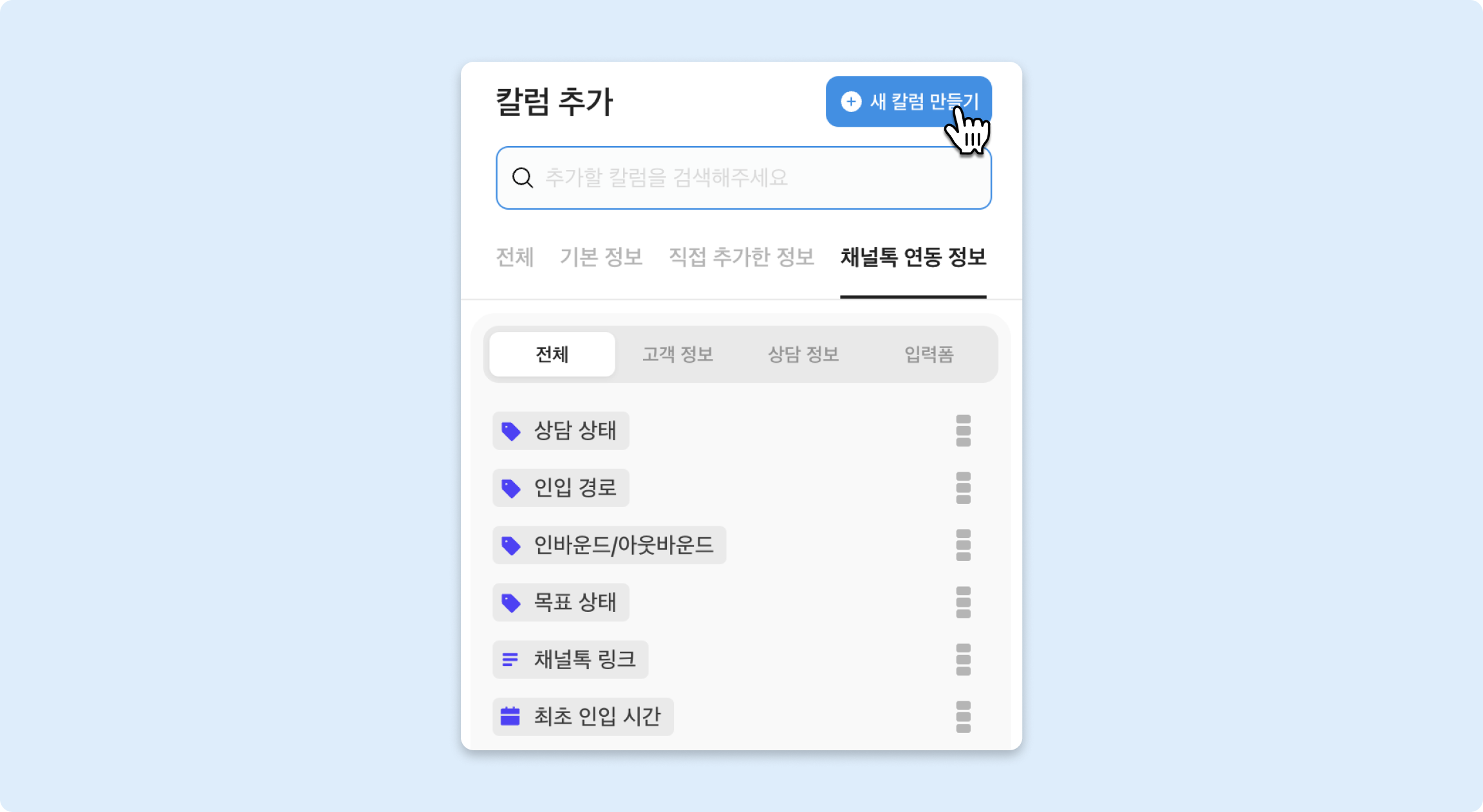
Task: Add the 최초 인입 시간 column
Action: [x=583, y=717]
